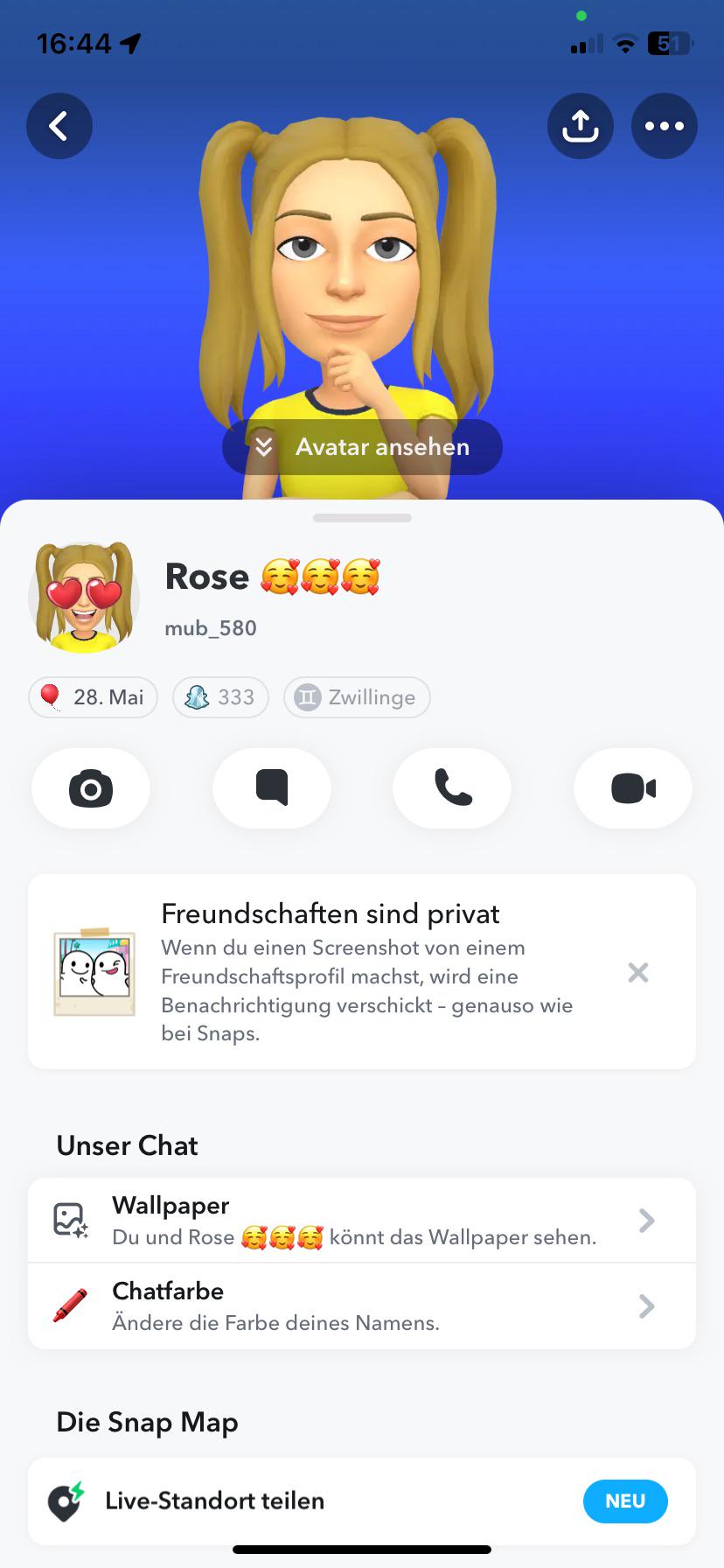
Task: Open the chat with Rose
Action: 272,788
